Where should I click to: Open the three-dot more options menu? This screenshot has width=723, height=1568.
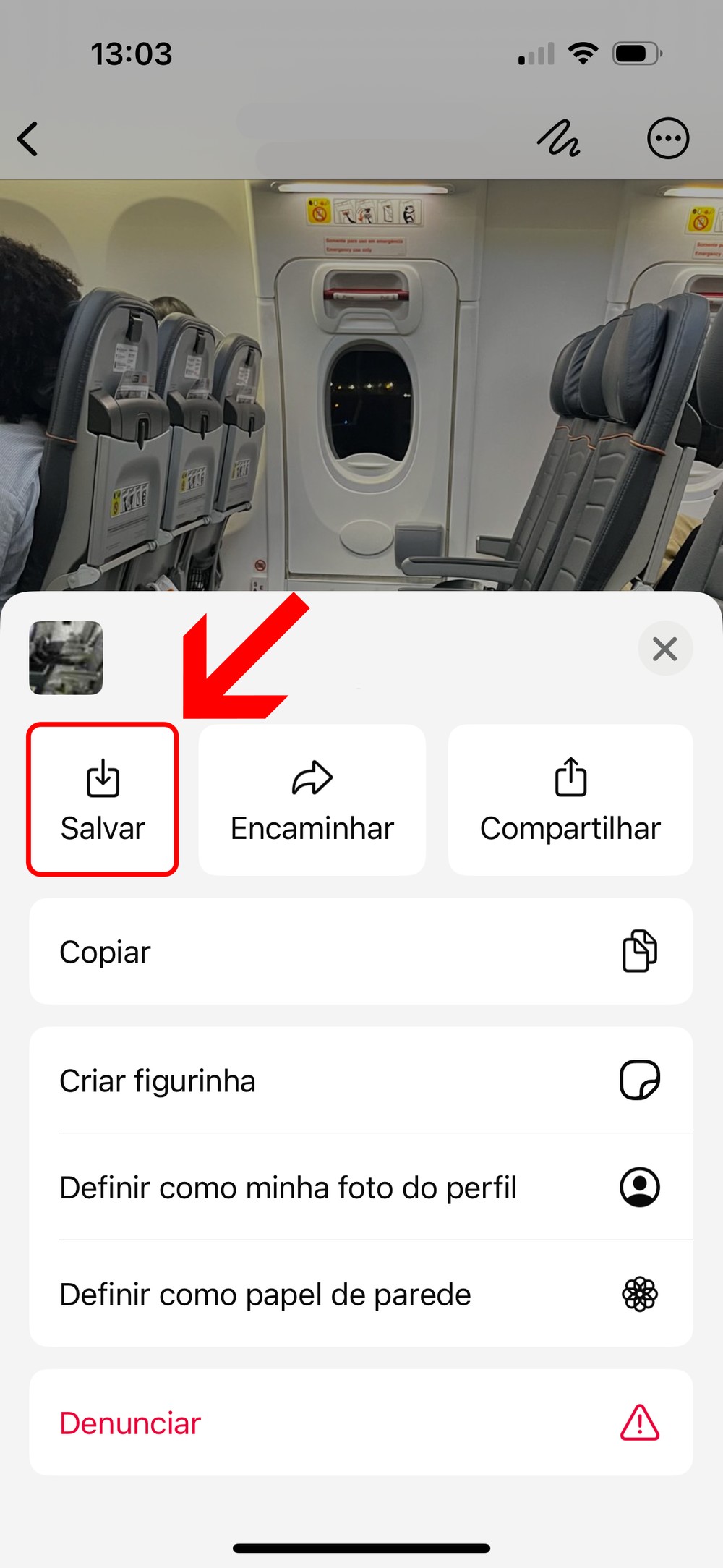[x=667, y=138]
